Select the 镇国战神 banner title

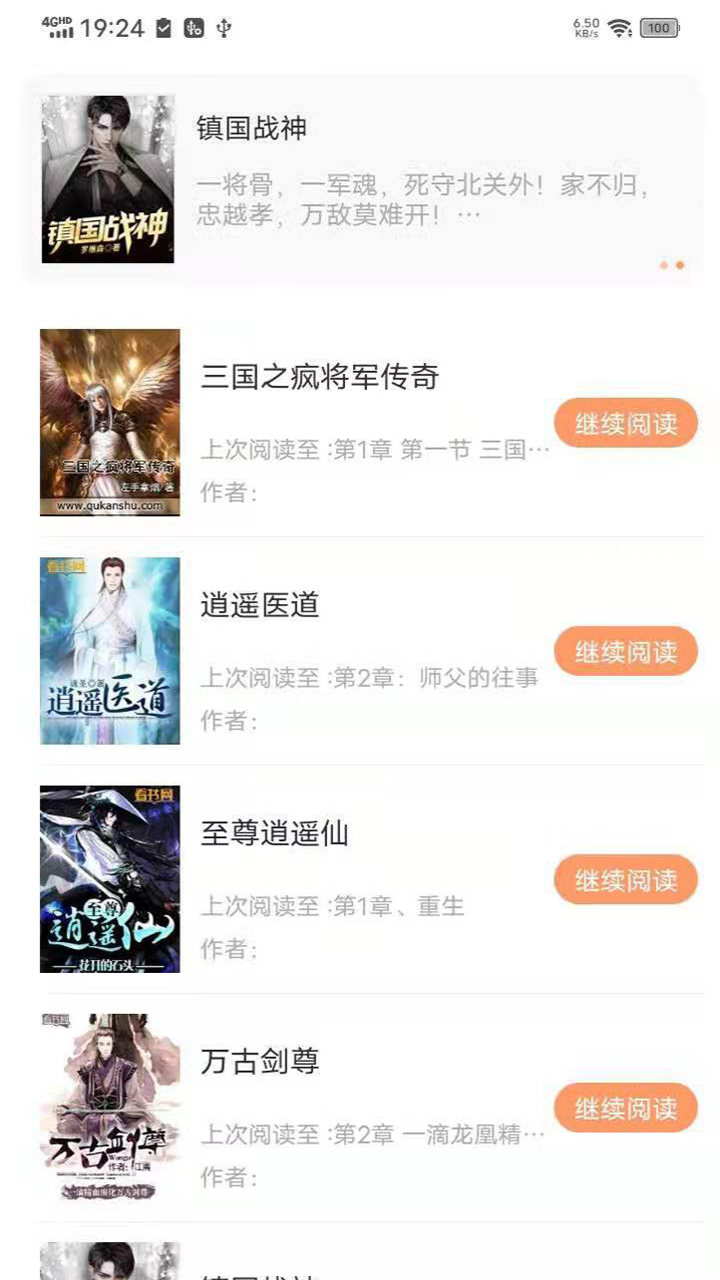254,129
